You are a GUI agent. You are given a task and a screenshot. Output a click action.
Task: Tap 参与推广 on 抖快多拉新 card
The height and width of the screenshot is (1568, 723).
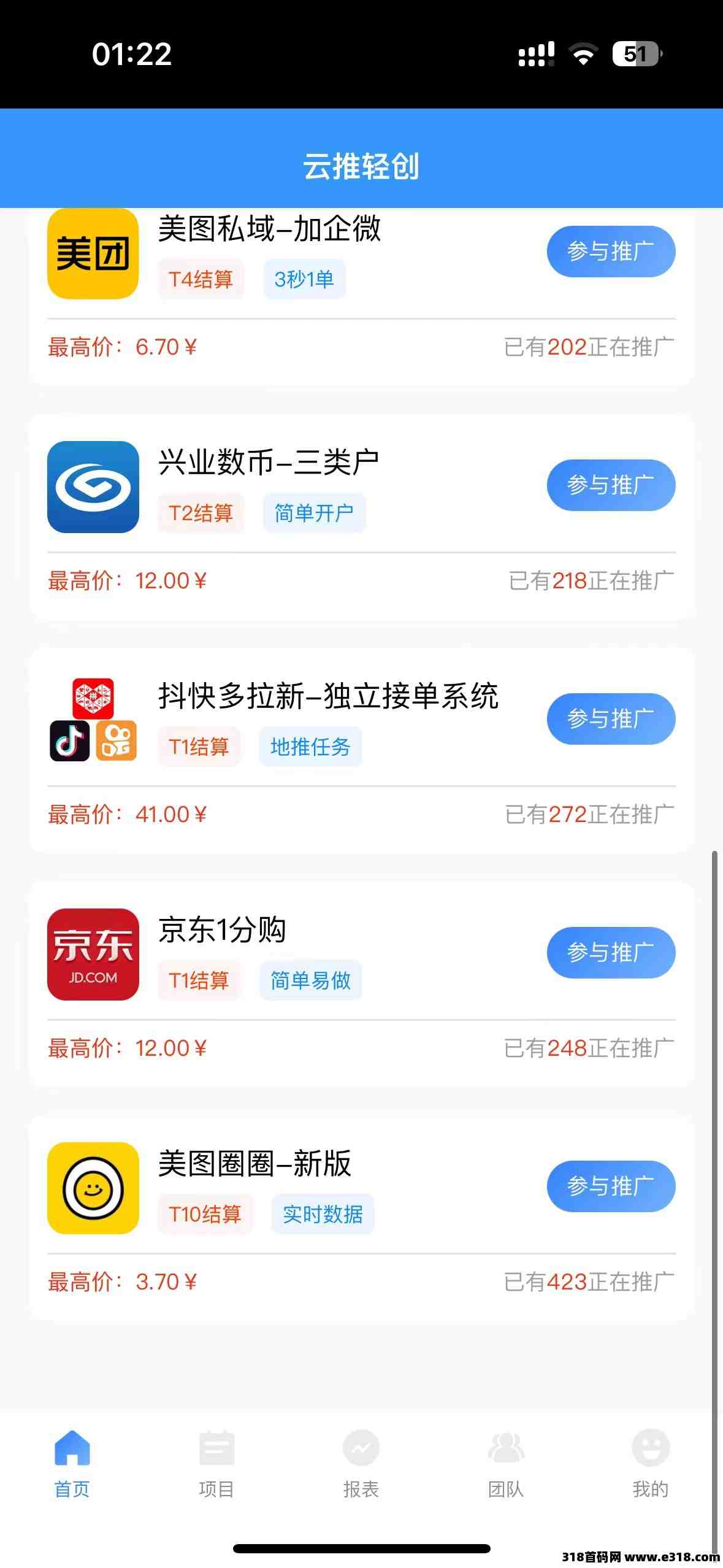coord(611,719)
